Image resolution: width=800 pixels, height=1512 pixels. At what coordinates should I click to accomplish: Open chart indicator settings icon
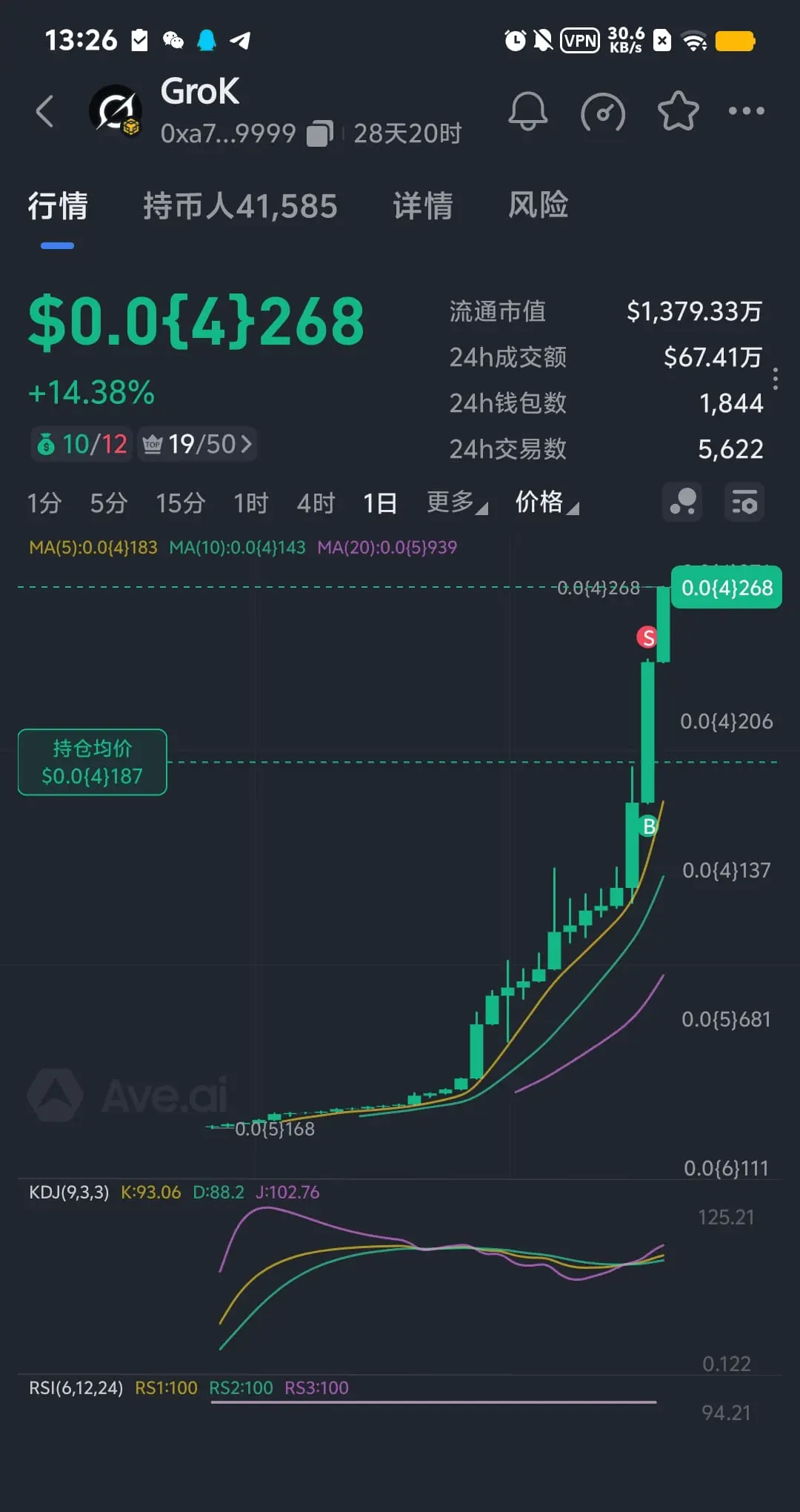pyautogui.click(x=744, y=503)
